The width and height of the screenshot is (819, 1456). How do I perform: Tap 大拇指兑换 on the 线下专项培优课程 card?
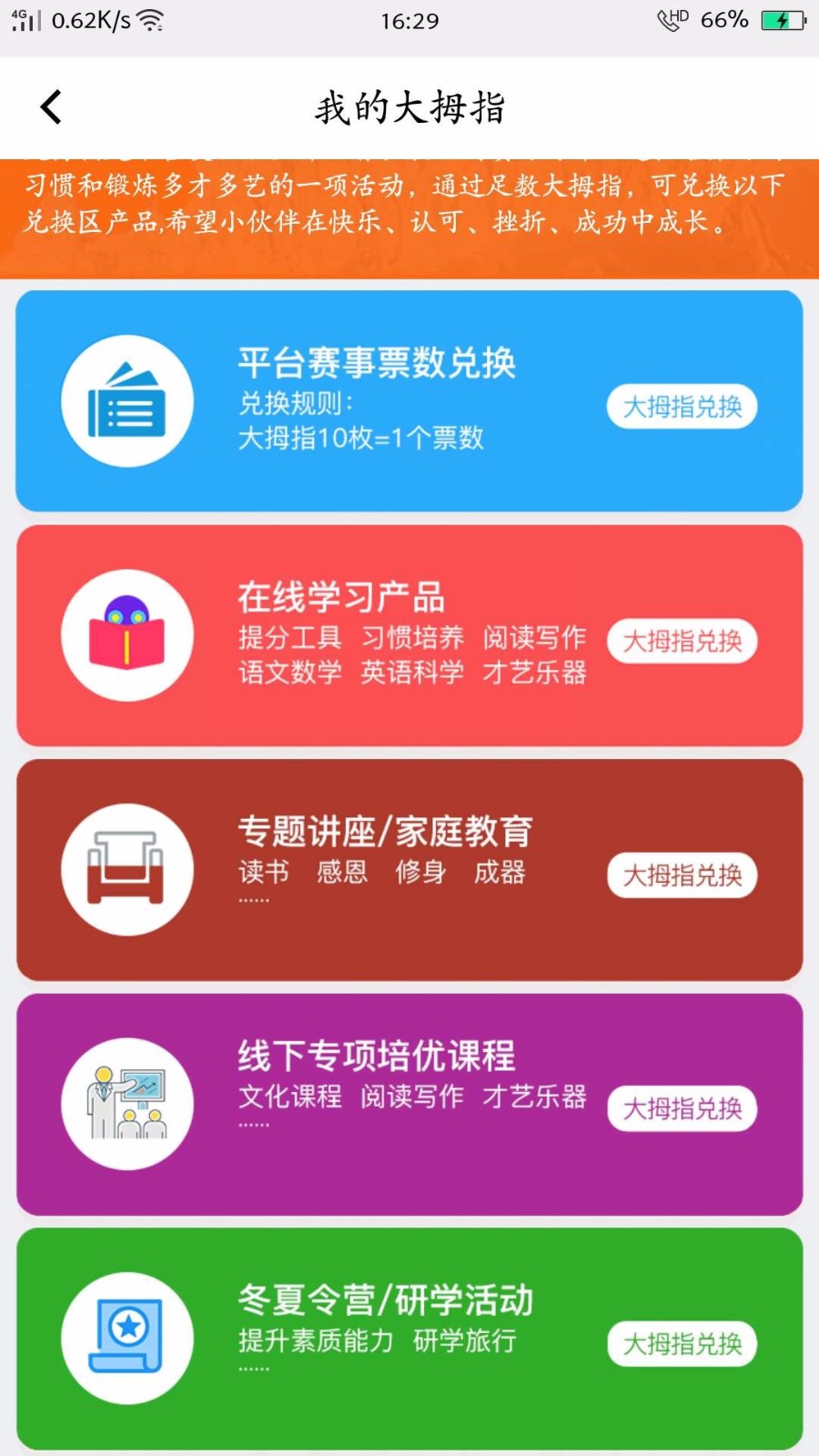[682, 1109]
